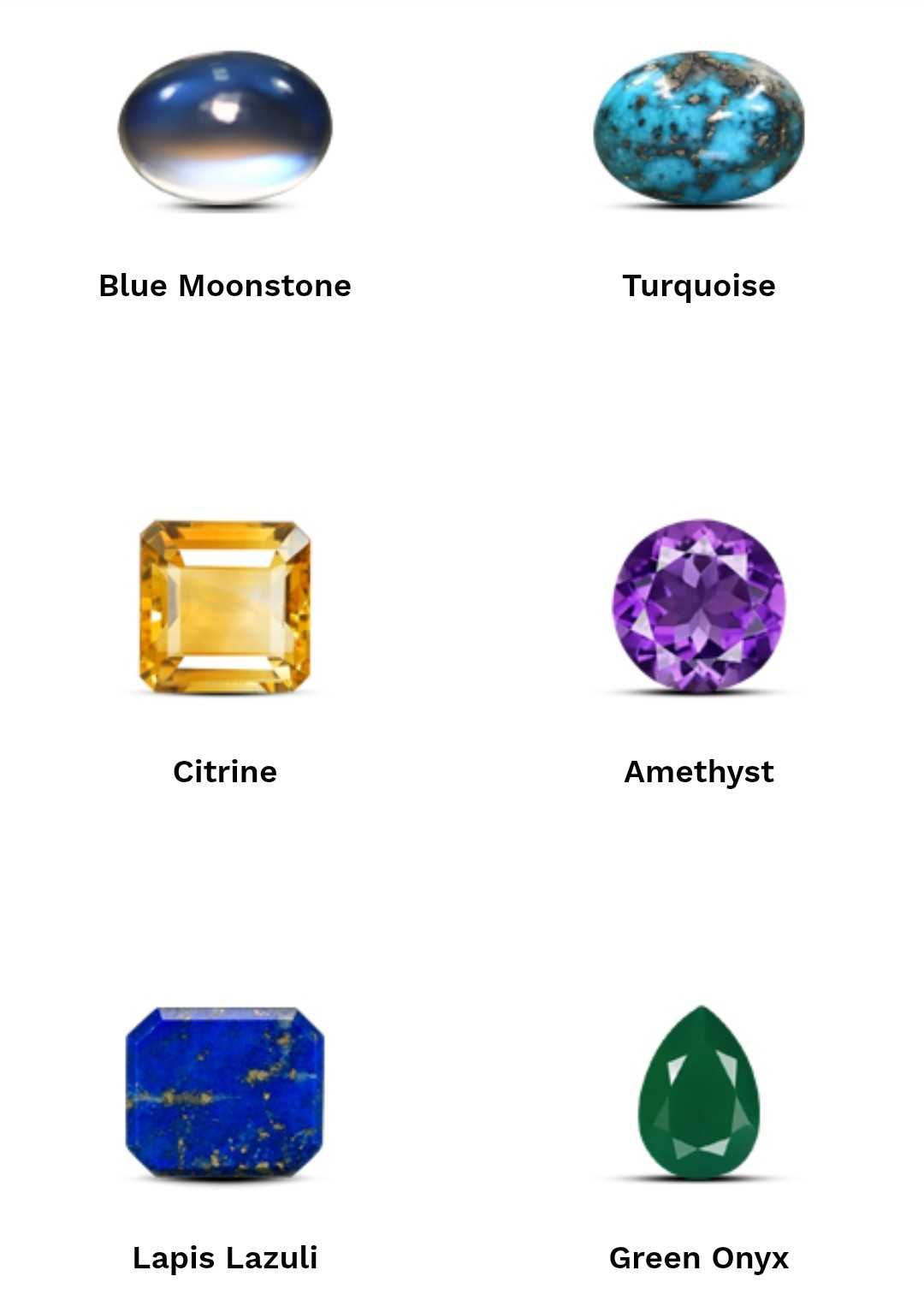Browse the Lapis Lazuli category
Image resolution: width=924 pixels, height=1300 pixels.
(225, 1093)
